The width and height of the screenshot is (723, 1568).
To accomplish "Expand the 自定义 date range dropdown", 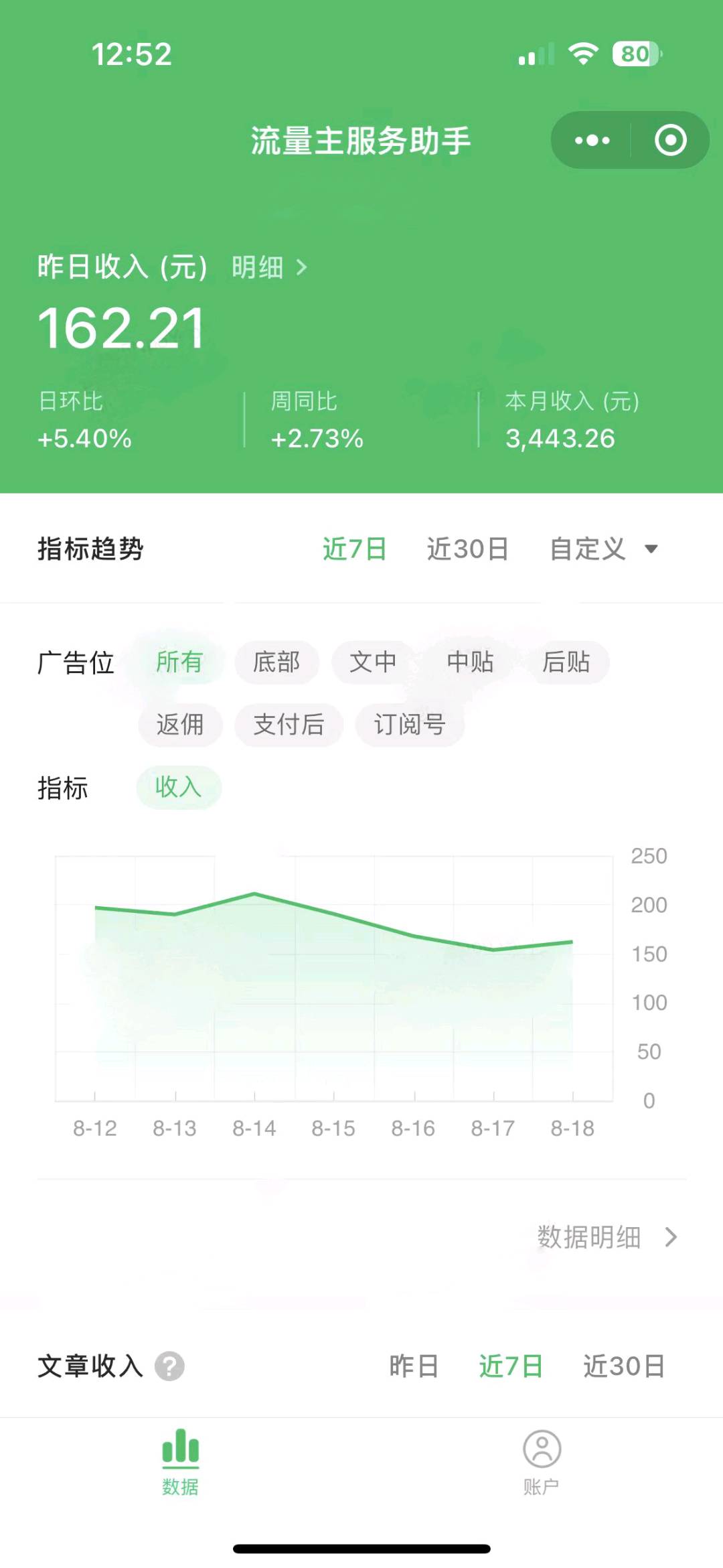I will click(x=604, y=549).
